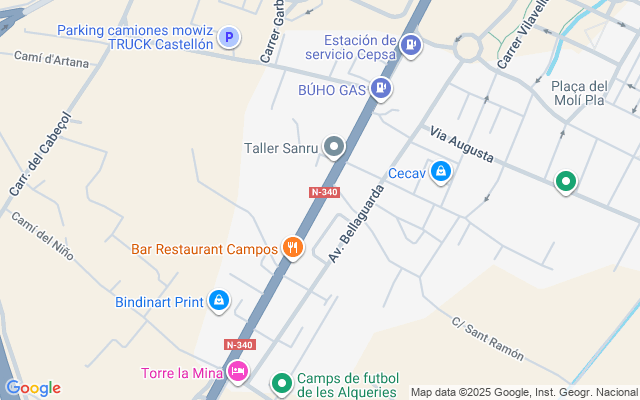Screen dimensions: 640x400
Task: Tap the Bindinart Print shop pin
Action: pos(219,300)
